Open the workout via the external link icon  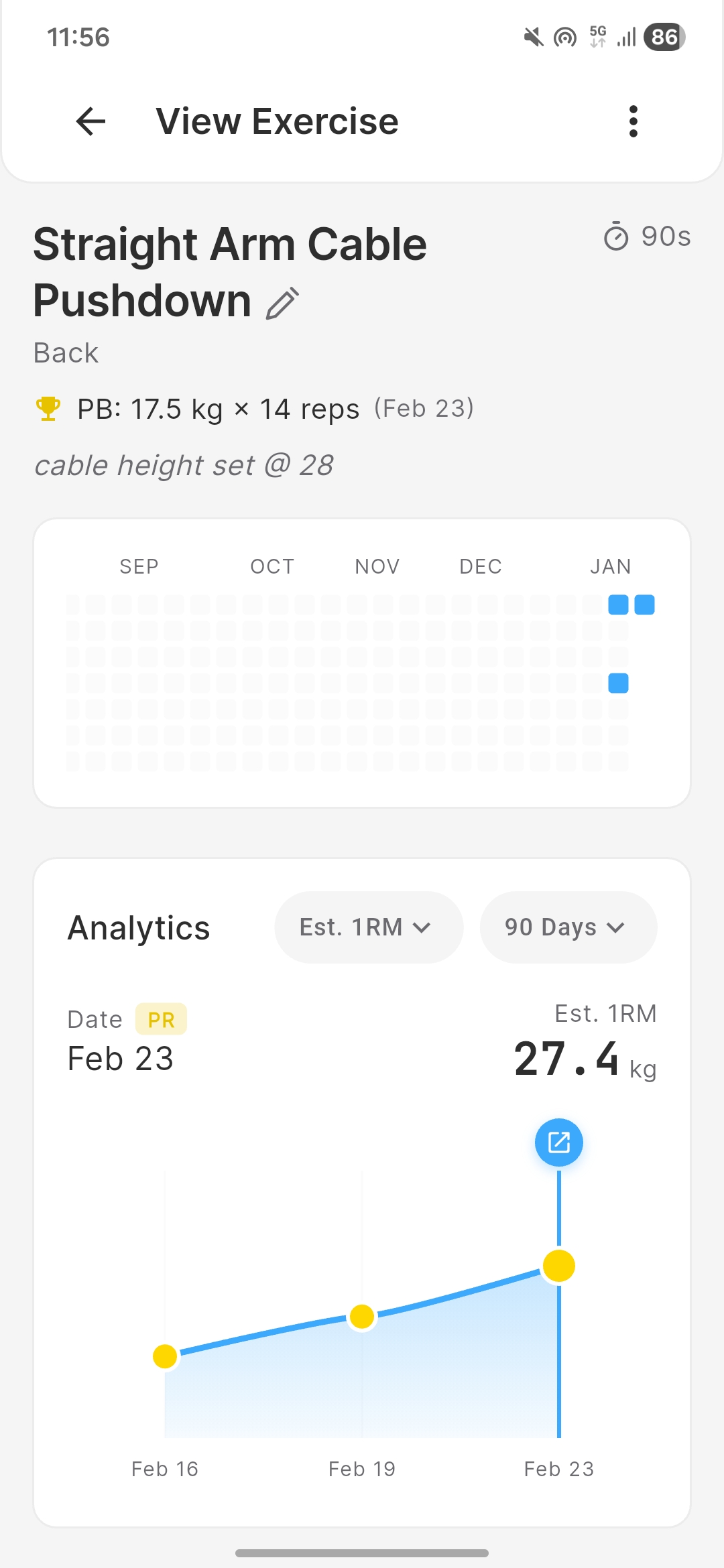coord(558,1142)
